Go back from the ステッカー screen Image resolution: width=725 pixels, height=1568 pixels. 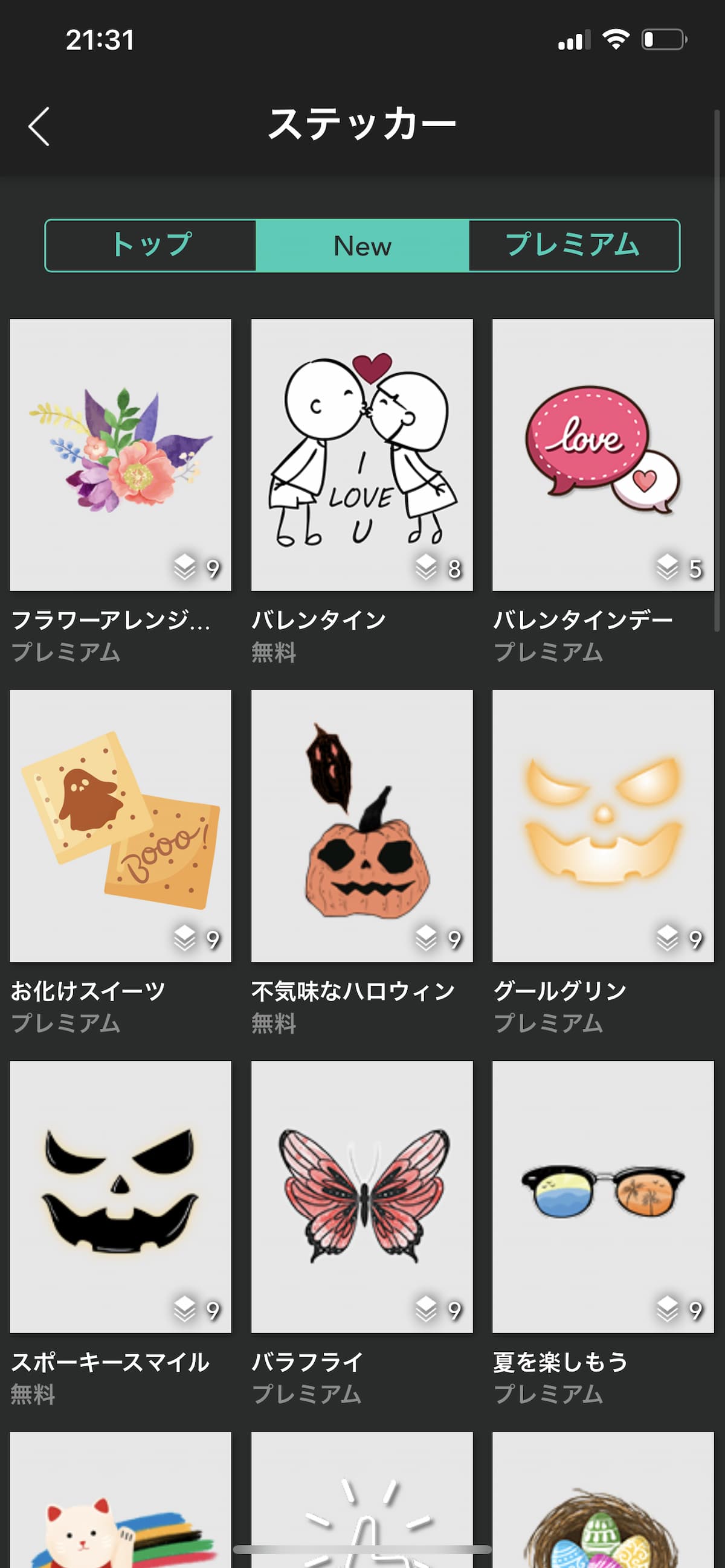pos(39,127)
